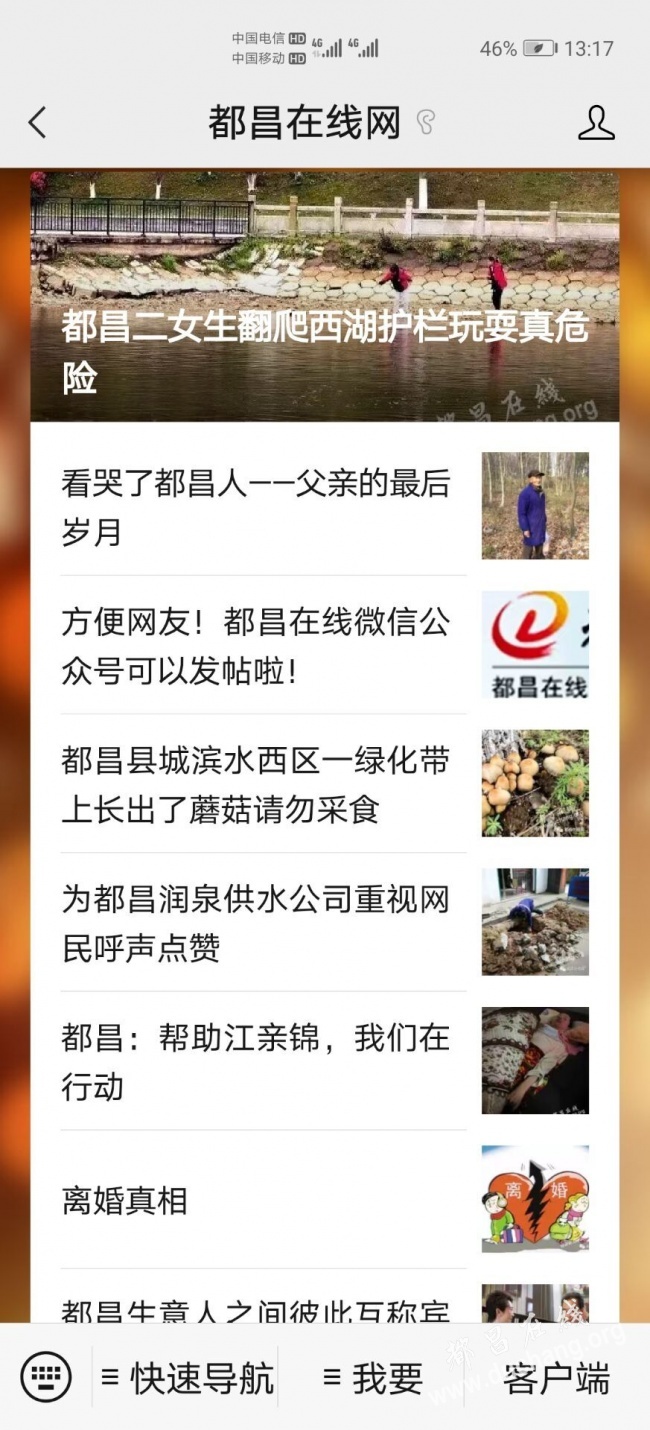The image size is (650, 1430).
Task: Expand the 快速导航 menu
Action: 187,1378
